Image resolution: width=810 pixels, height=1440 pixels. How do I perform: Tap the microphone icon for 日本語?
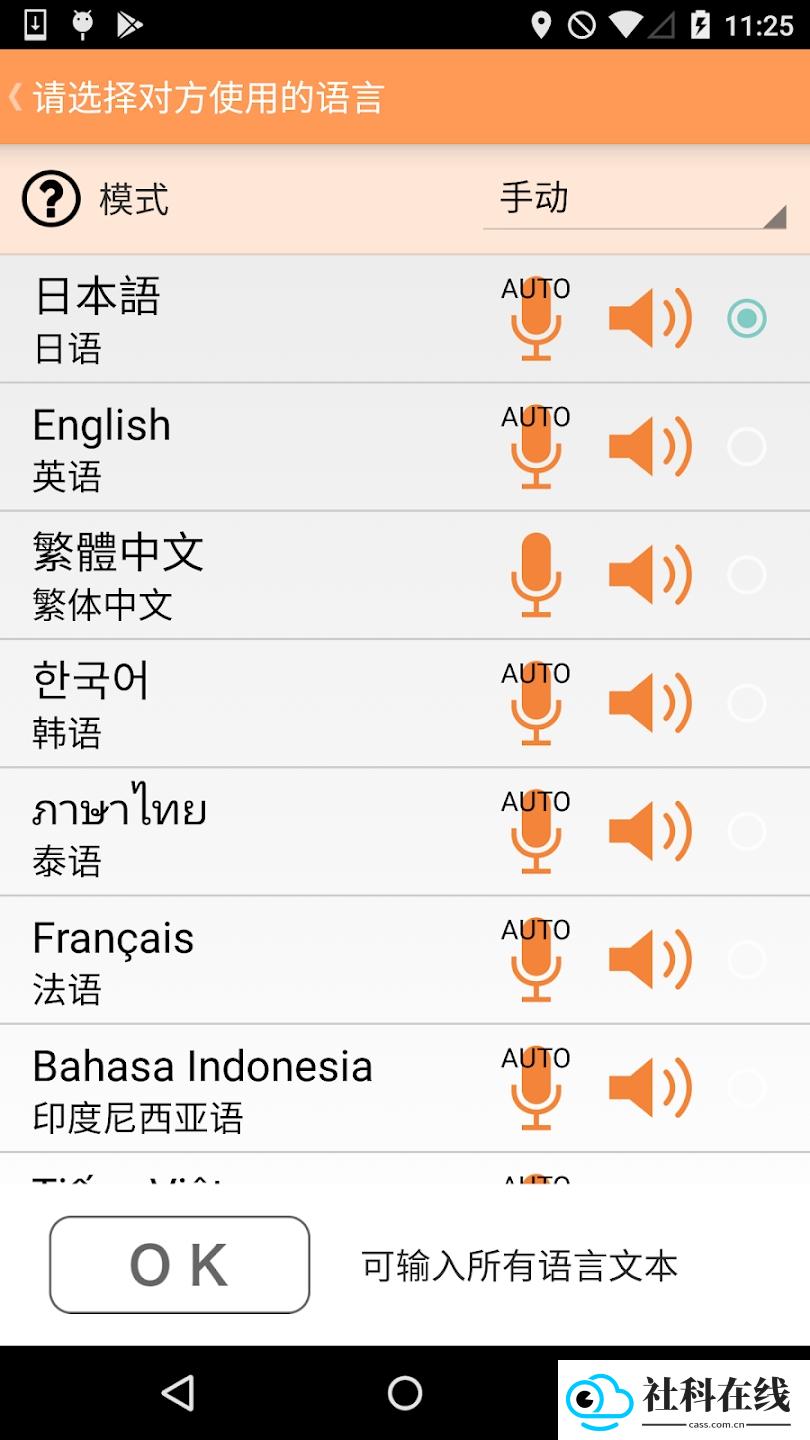tap(536, 318)
